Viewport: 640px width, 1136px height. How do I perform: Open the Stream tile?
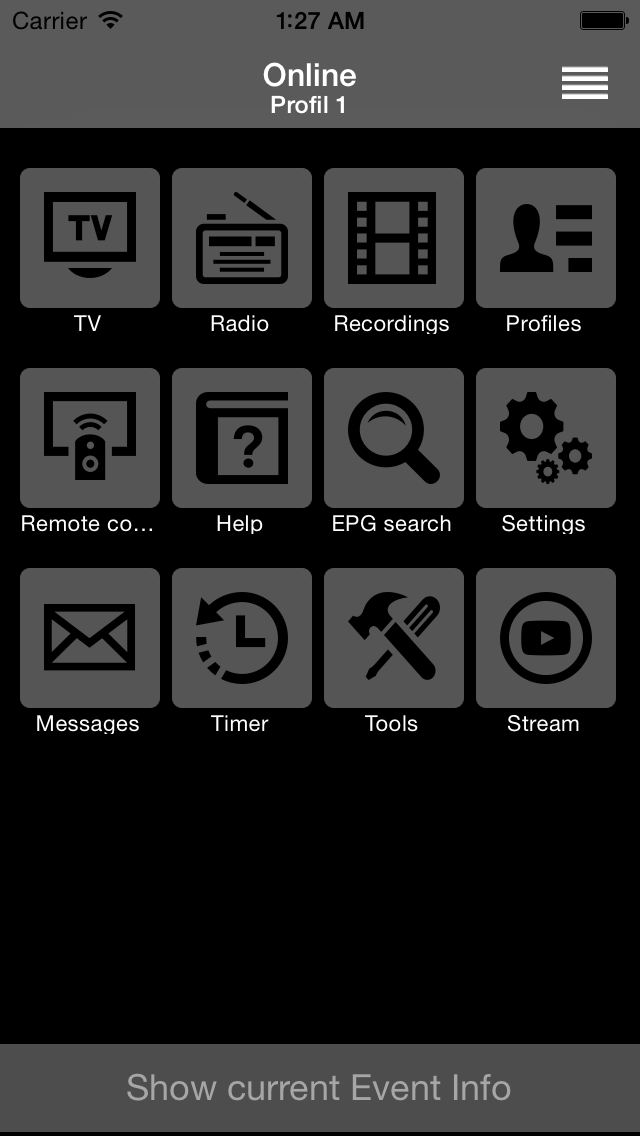546,638
